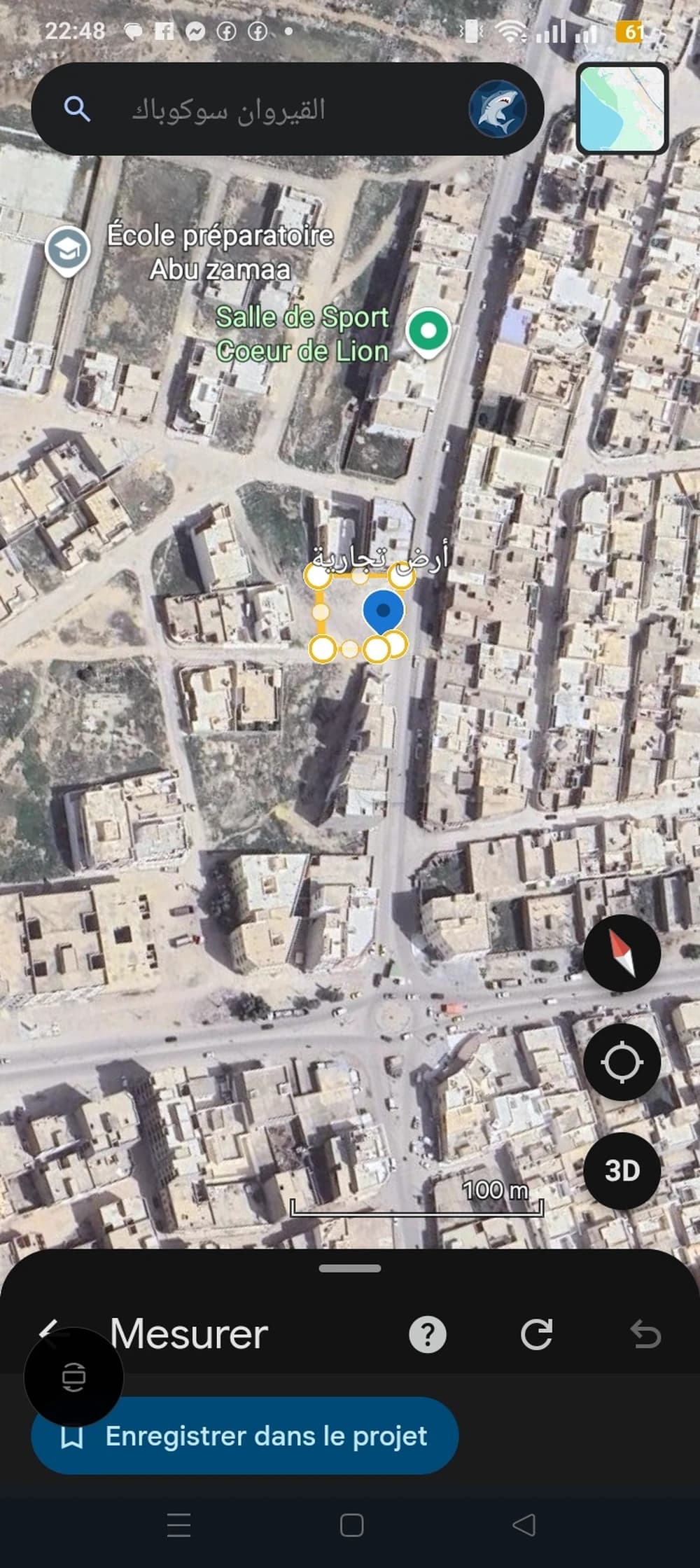700x1568 pixels.
Task: Open the search bar with Arabic text
Action: 266,110
